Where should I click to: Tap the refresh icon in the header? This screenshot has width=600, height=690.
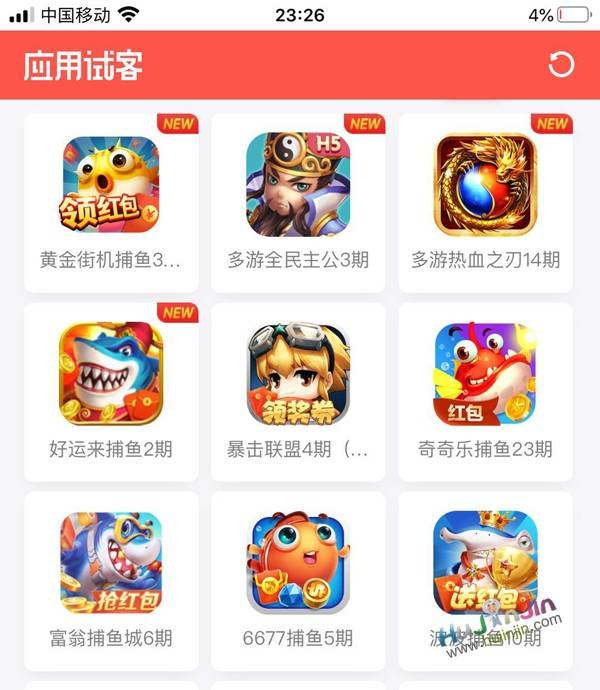pos(562,65)
